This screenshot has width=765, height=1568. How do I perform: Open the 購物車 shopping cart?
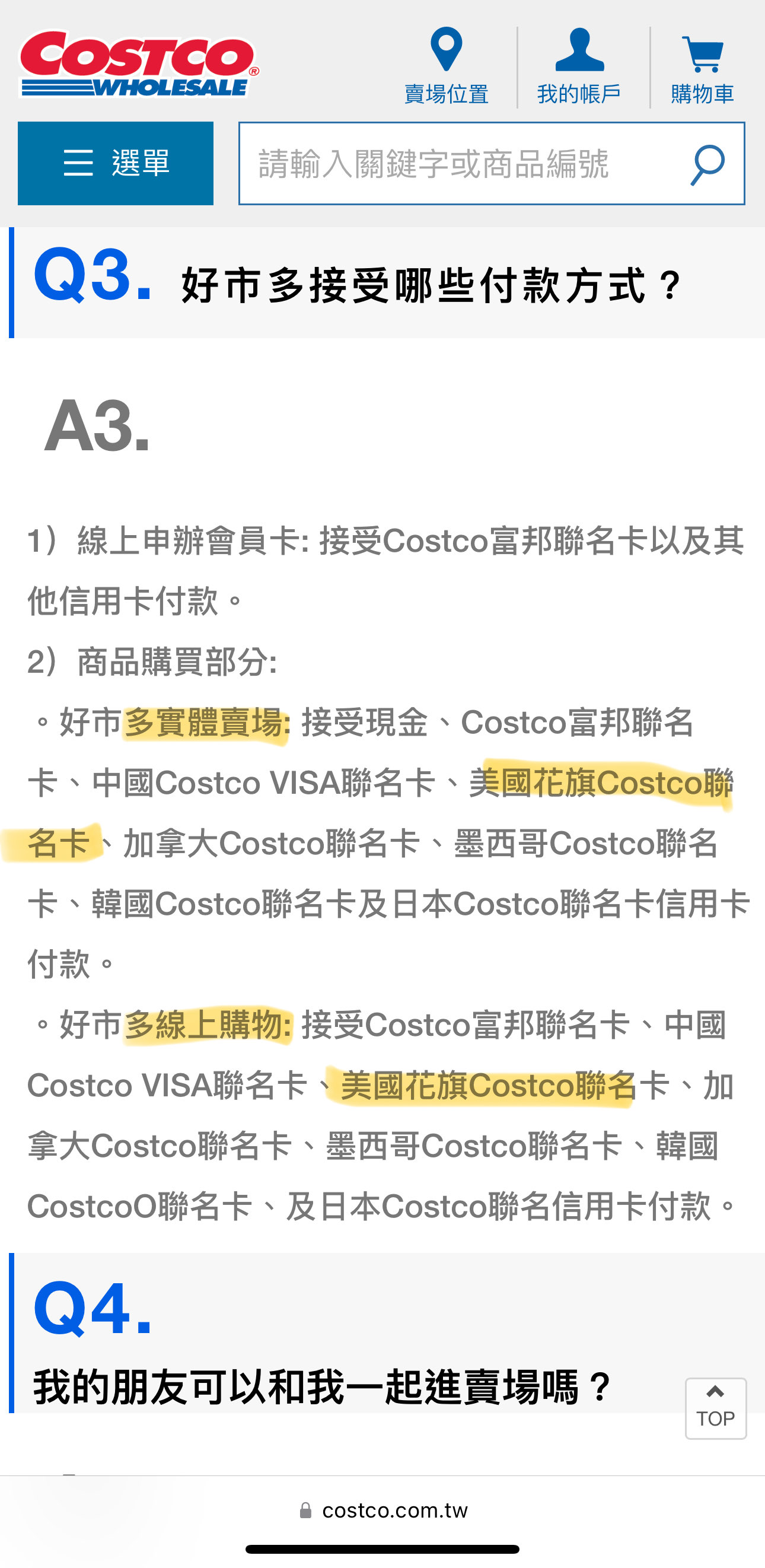[702, 67]
